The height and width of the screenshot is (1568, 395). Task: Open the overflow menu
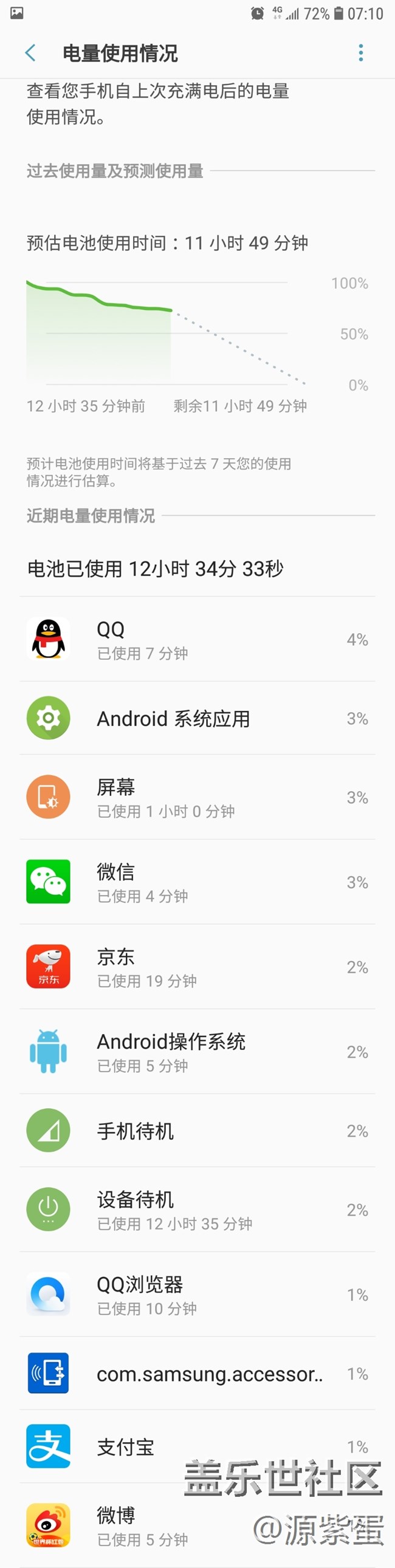pyautogui.click(x=361, y=53)
